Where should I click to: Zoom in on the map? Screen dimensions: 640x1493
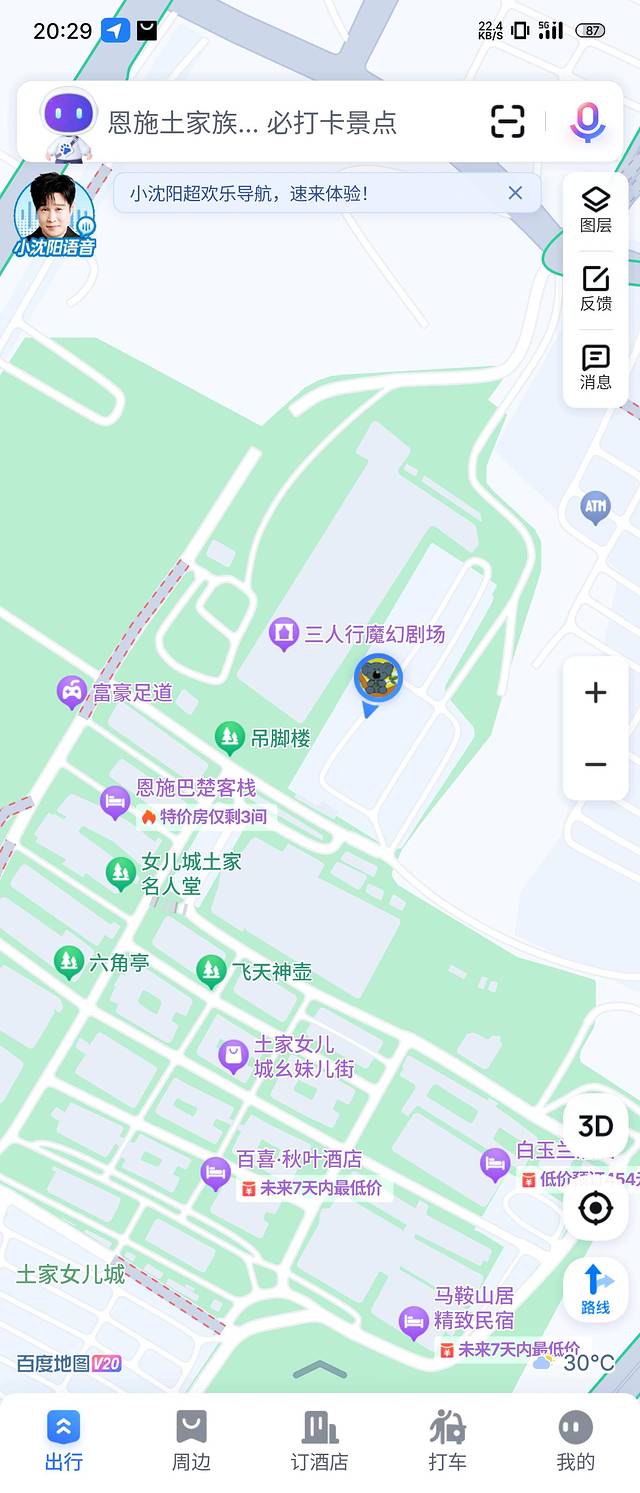pyautogui.click(x=596, y=692)
